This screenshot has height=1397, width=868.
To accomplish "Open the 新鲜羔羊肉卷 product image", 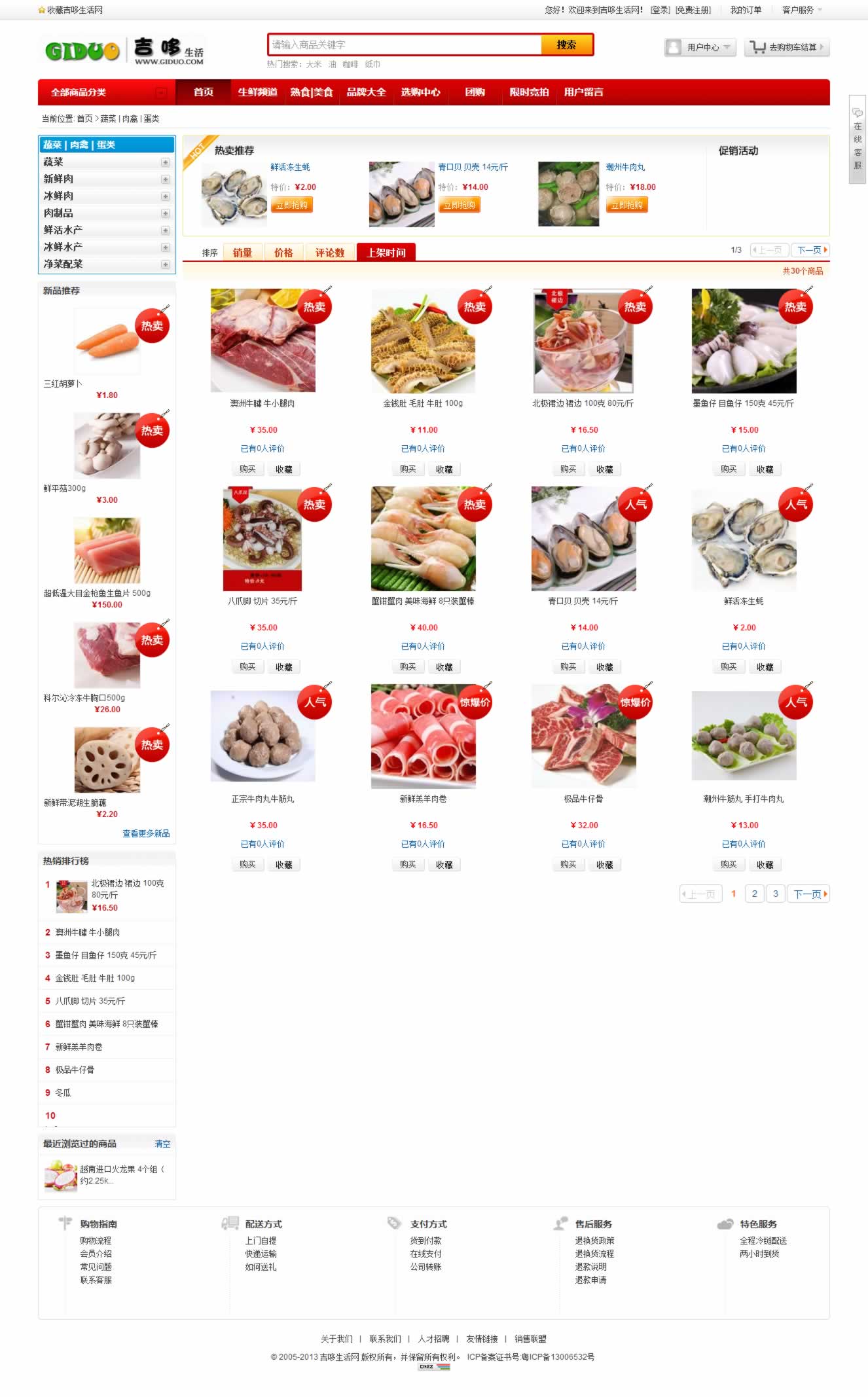I will pyautogui.click(x=423, y=736).
